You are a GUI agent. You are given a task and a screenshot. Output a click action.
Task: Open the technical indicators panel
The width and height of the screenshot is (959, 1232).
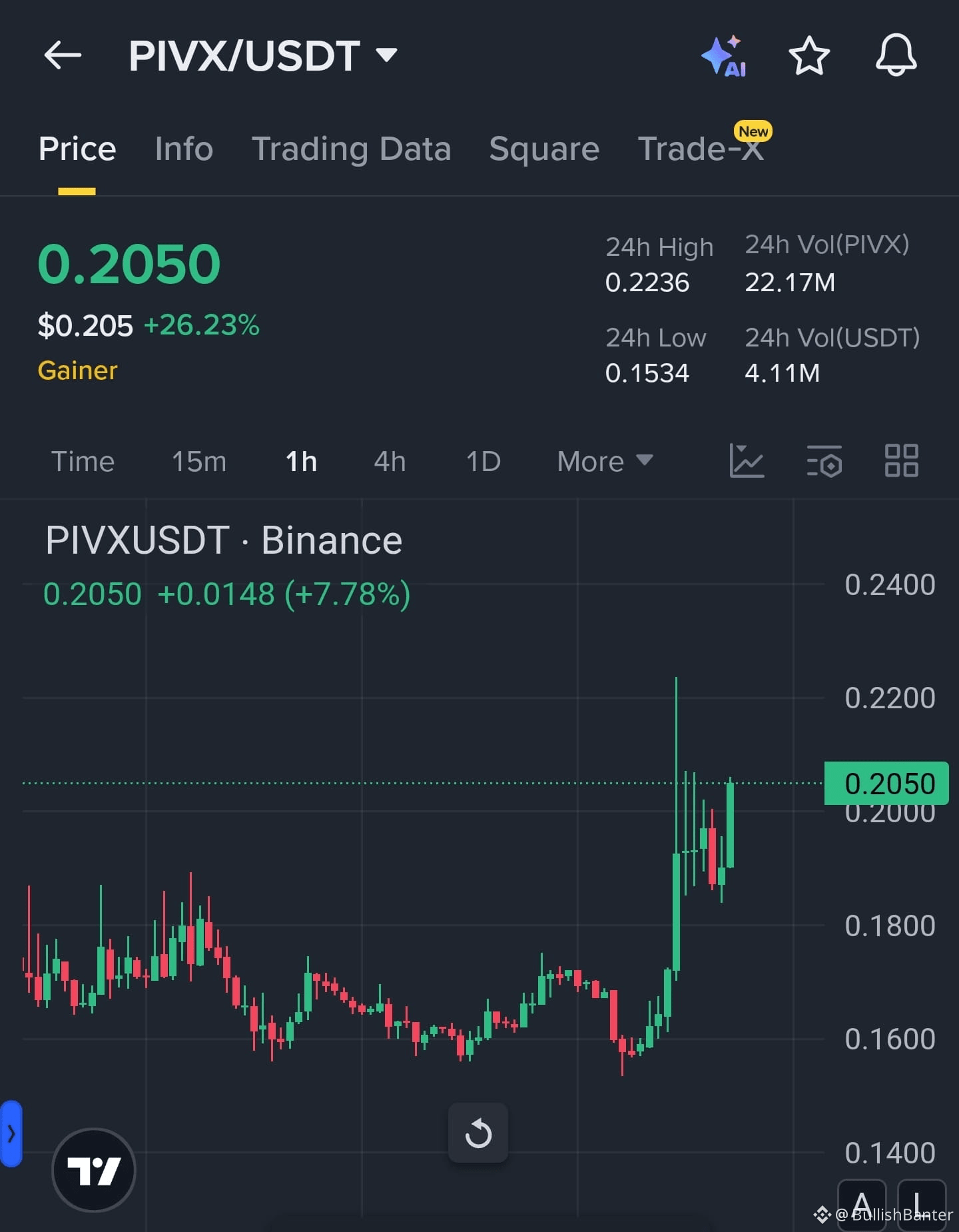tap(824, 460)
